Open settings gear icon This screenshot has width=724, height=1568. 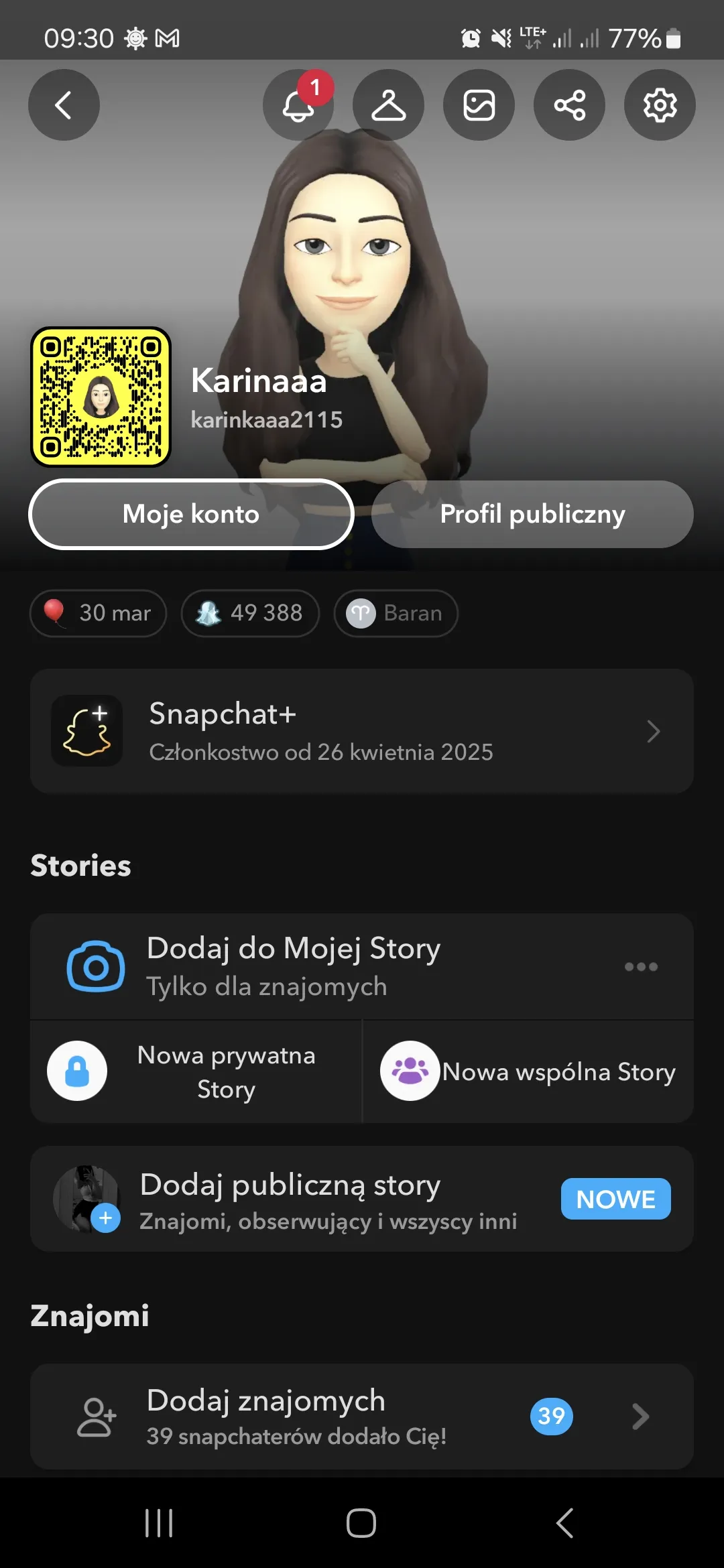(660, 105)
